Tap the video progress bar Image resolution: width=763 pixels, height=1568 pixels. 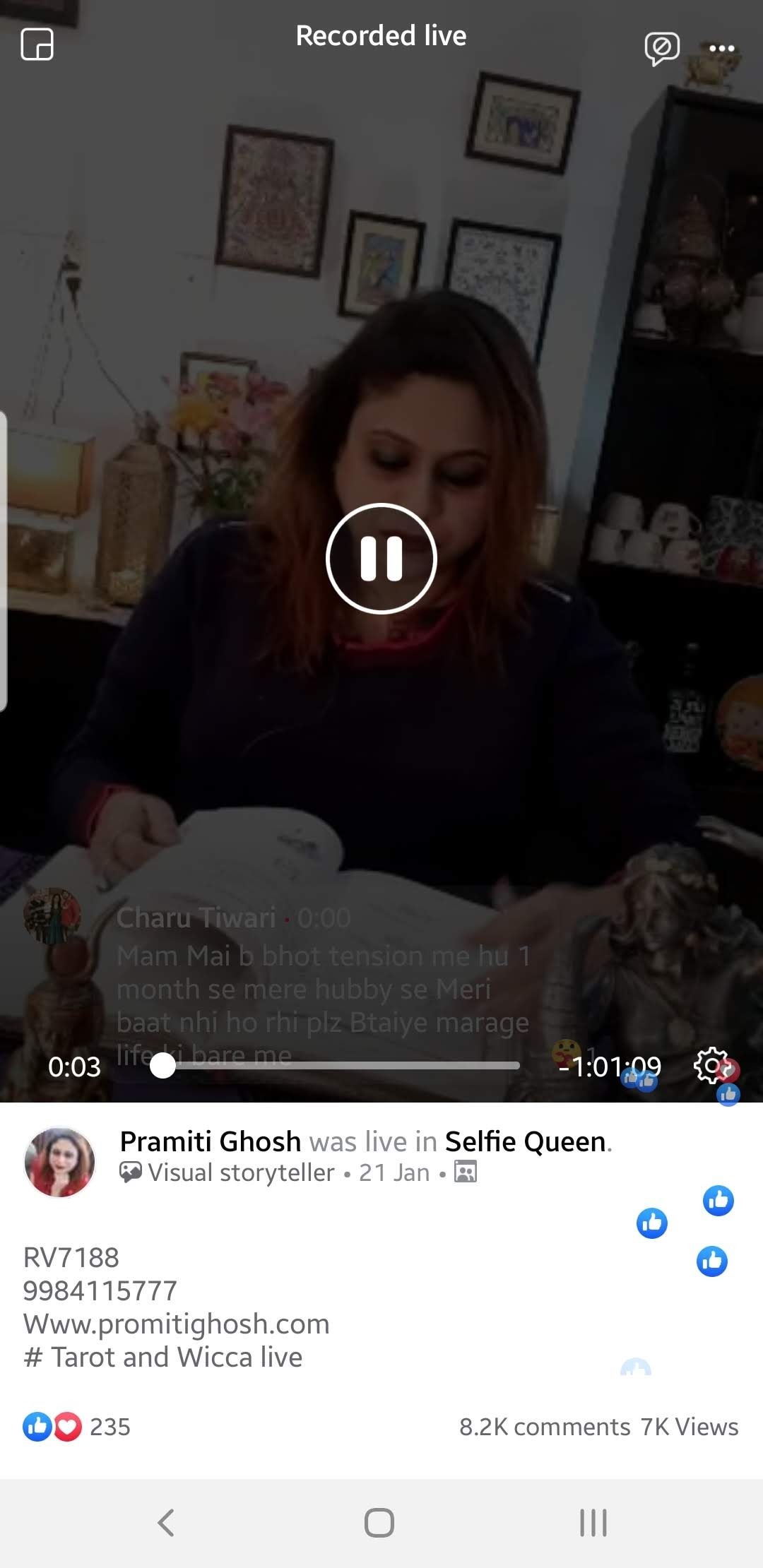[336, 1065]
